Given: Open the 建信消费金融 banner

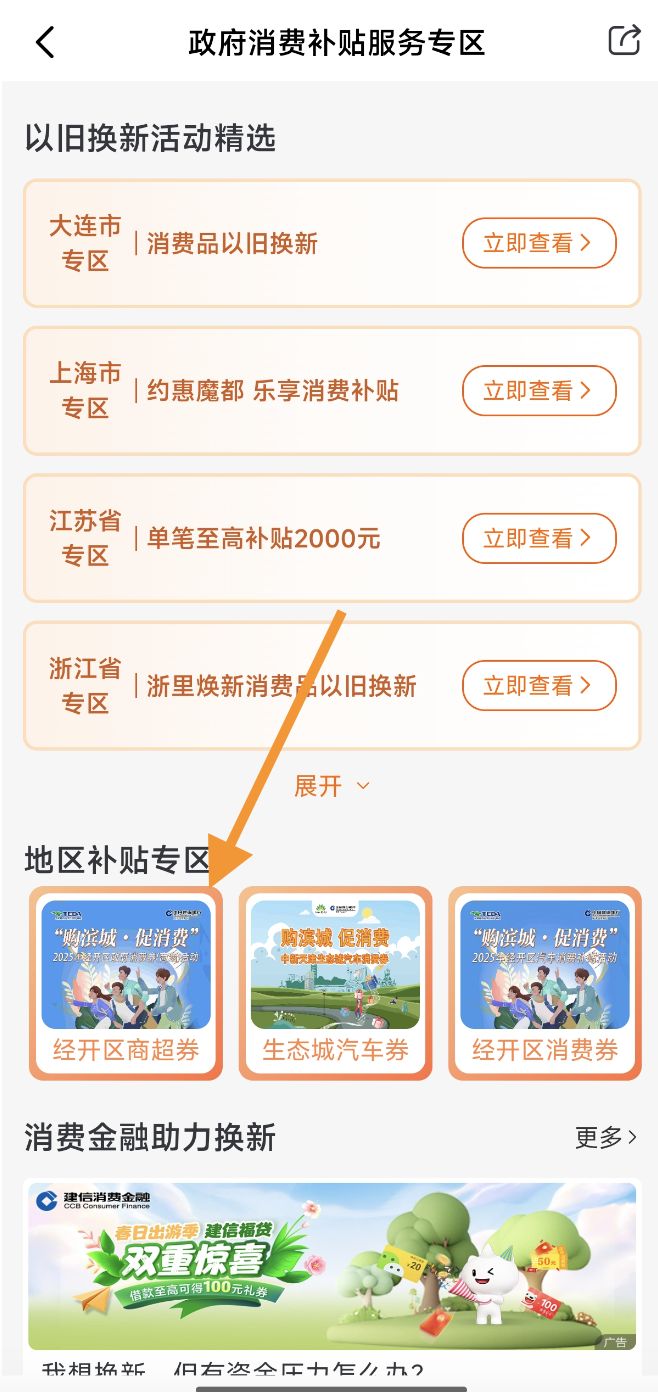Looking at the screenshot, I should [x=331, y=1265].
